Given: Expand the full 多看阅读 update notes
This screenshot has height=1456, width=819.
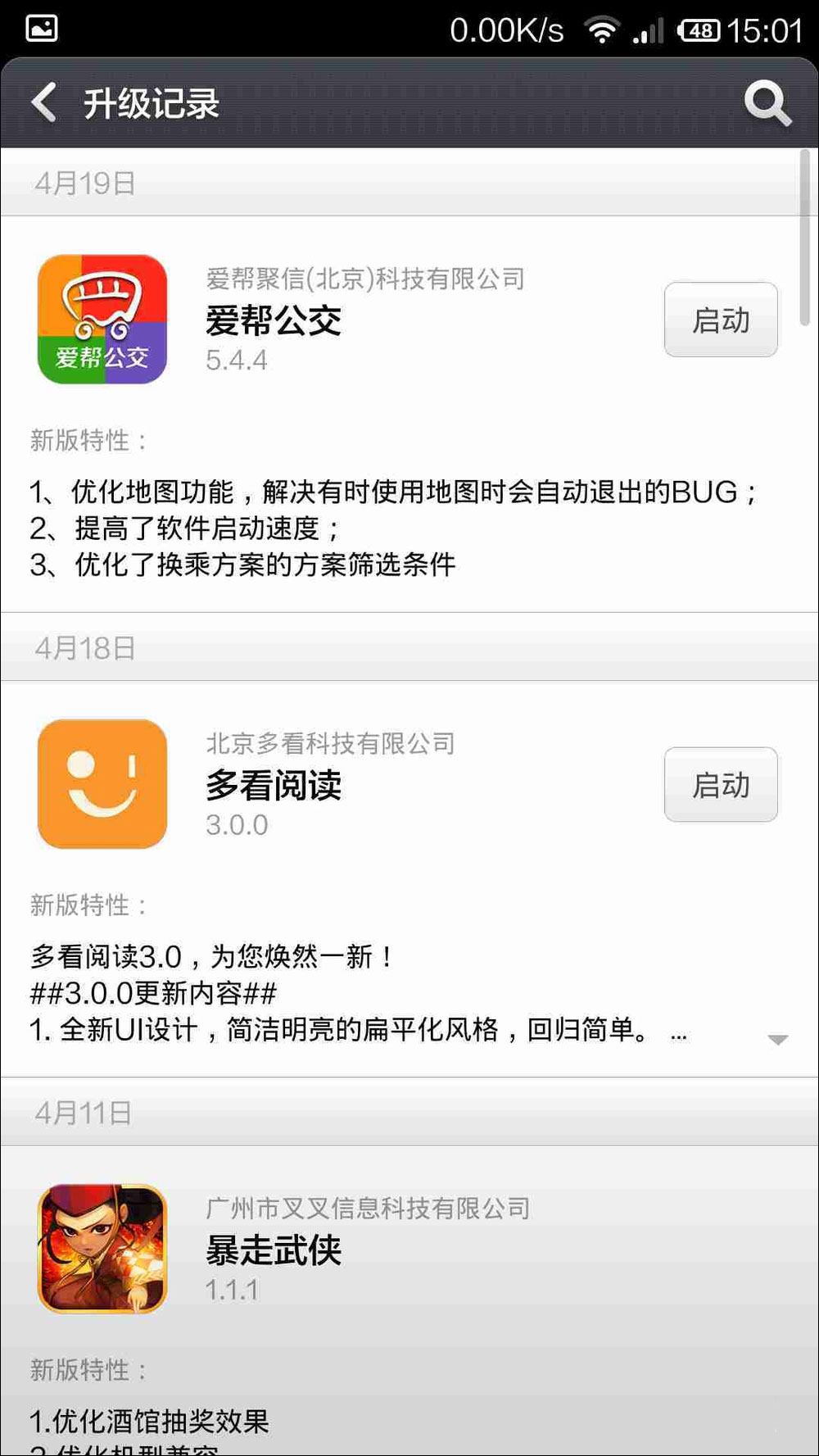Looking at the screenshot, I should coord(776,1039).
